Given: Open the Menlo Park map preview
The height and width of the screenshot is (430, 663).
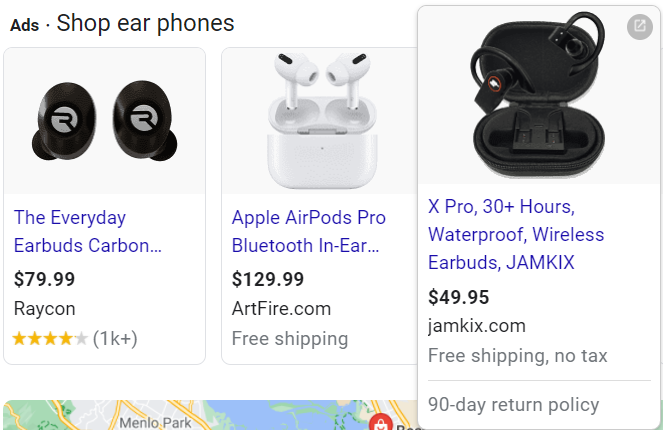Looking at the screenshot, I should [x=210, y=415].
